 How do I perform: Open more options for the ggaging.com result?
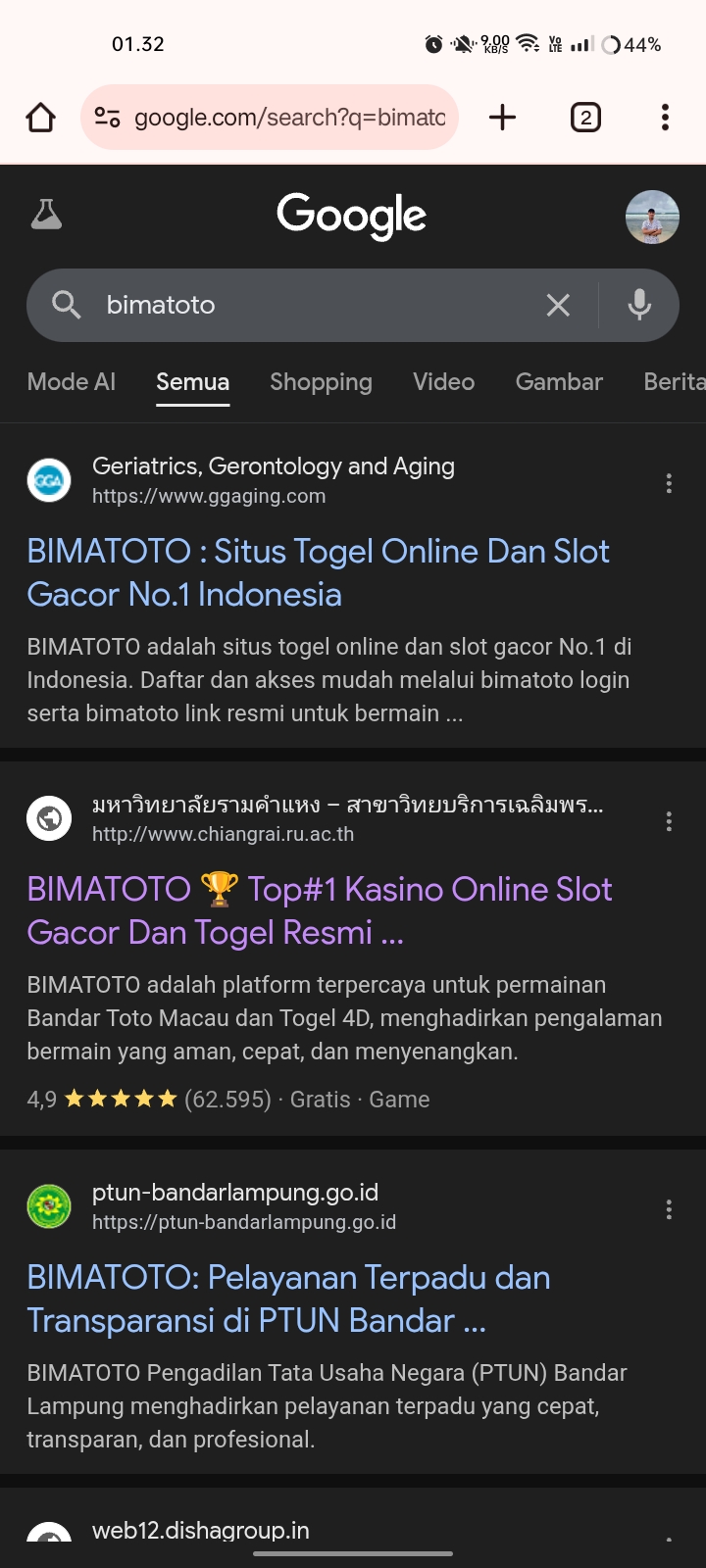point(669,482)
